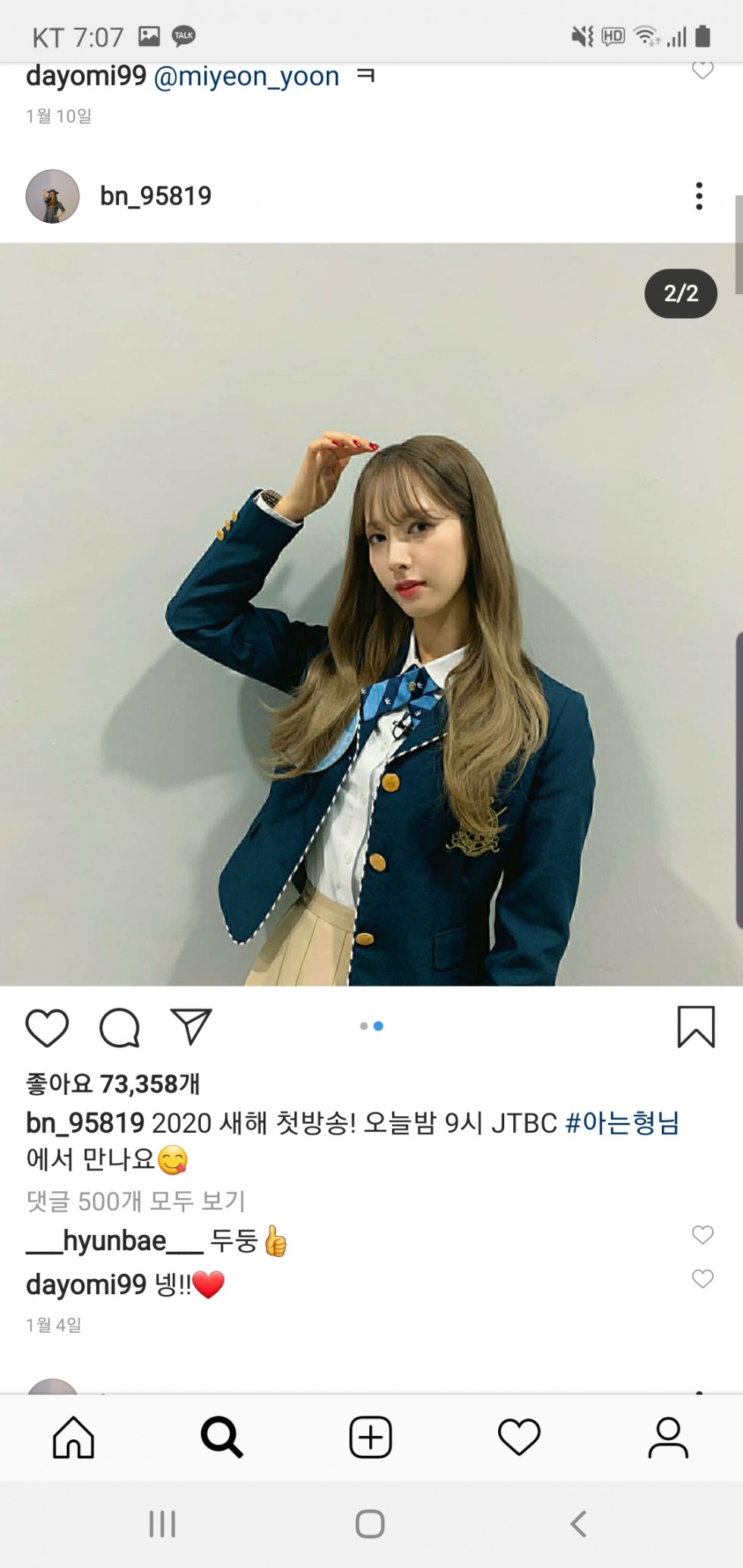View all 500 comments
Image resolution: width=743 pixels, height=1568 pixels.
(136, 1201)
